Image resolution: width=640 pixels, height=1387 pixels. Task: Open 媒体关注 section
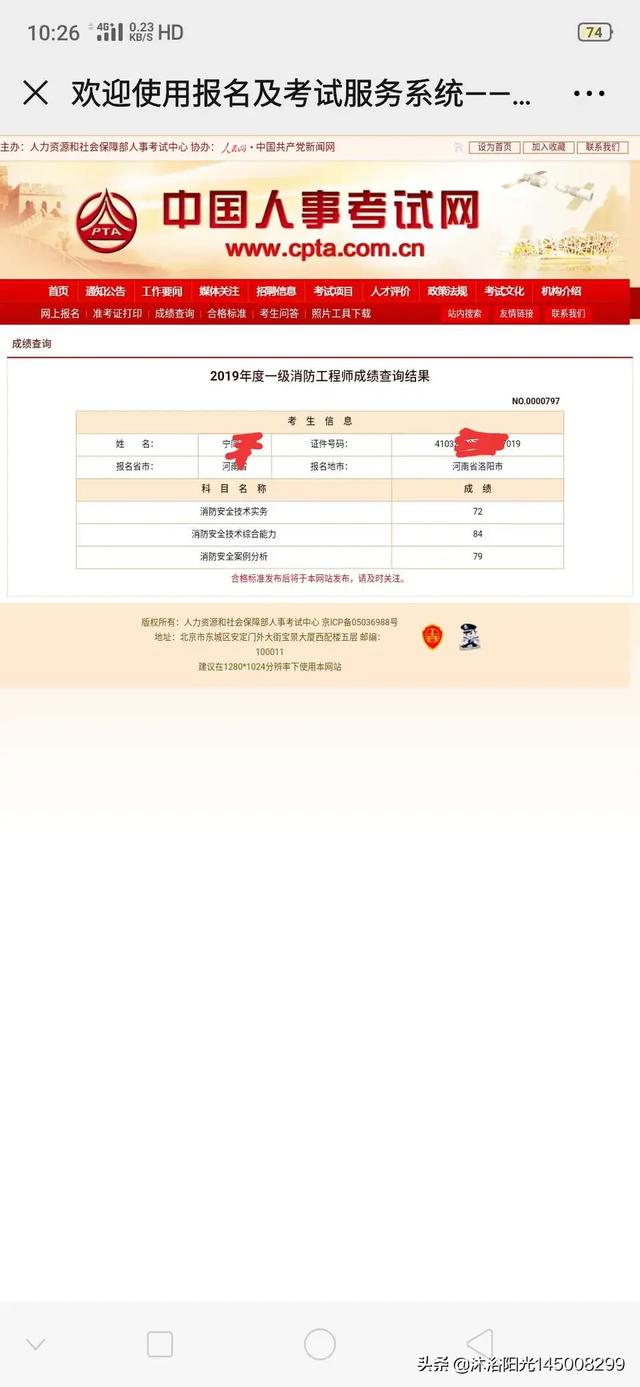pyautogui.click(x=219, y=291)
